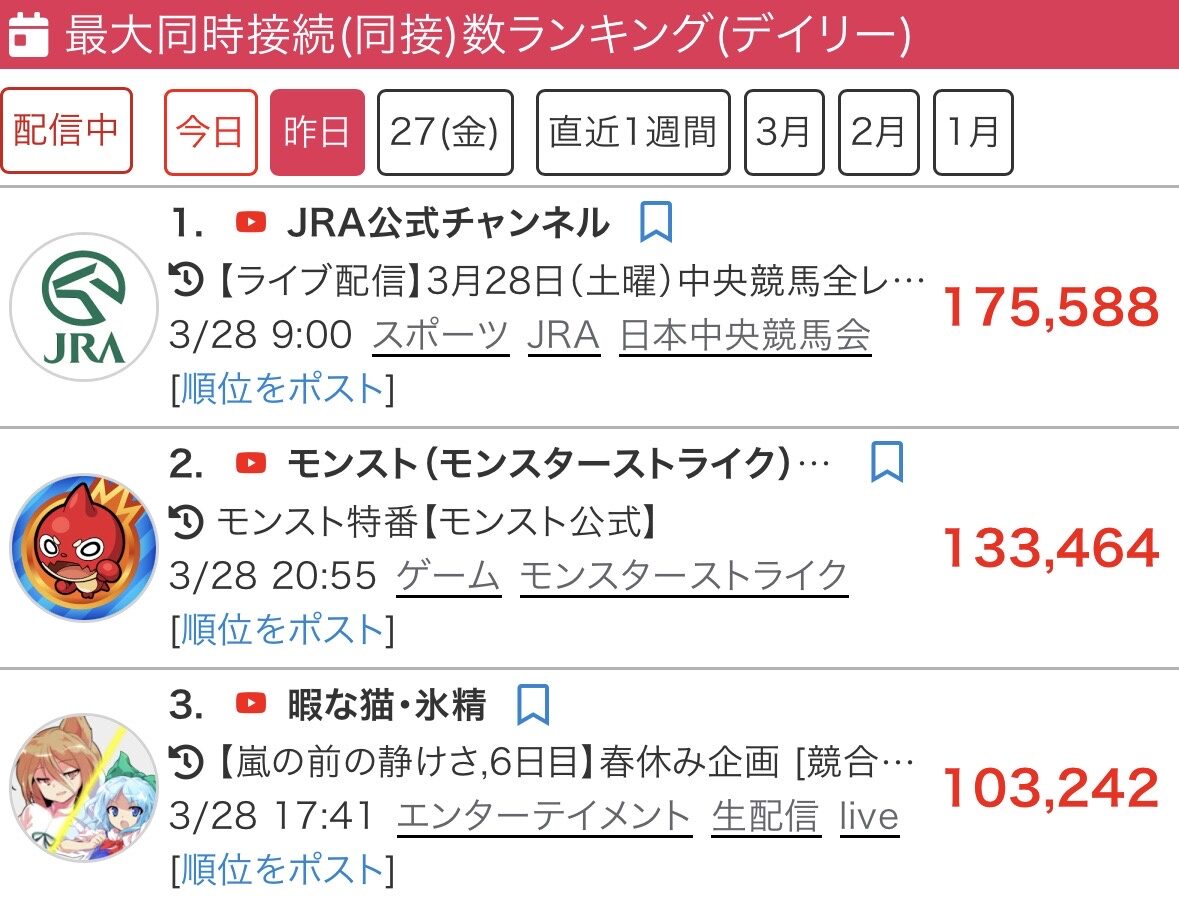View the 2月 ranking
This screenshot has height=900, width=1179.
click(x=878, y=131)
